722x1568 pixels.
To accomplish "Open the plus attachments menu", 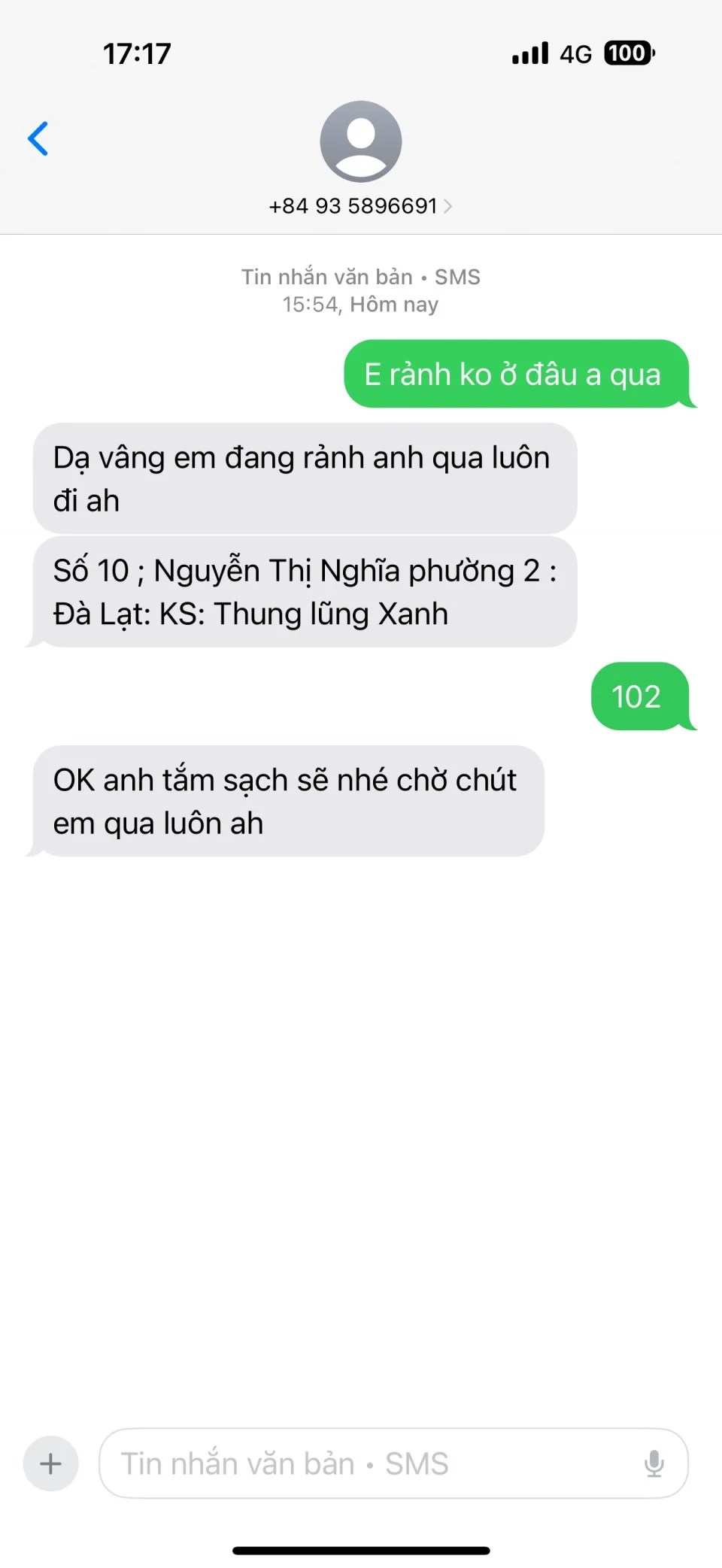I will 50,1463.
